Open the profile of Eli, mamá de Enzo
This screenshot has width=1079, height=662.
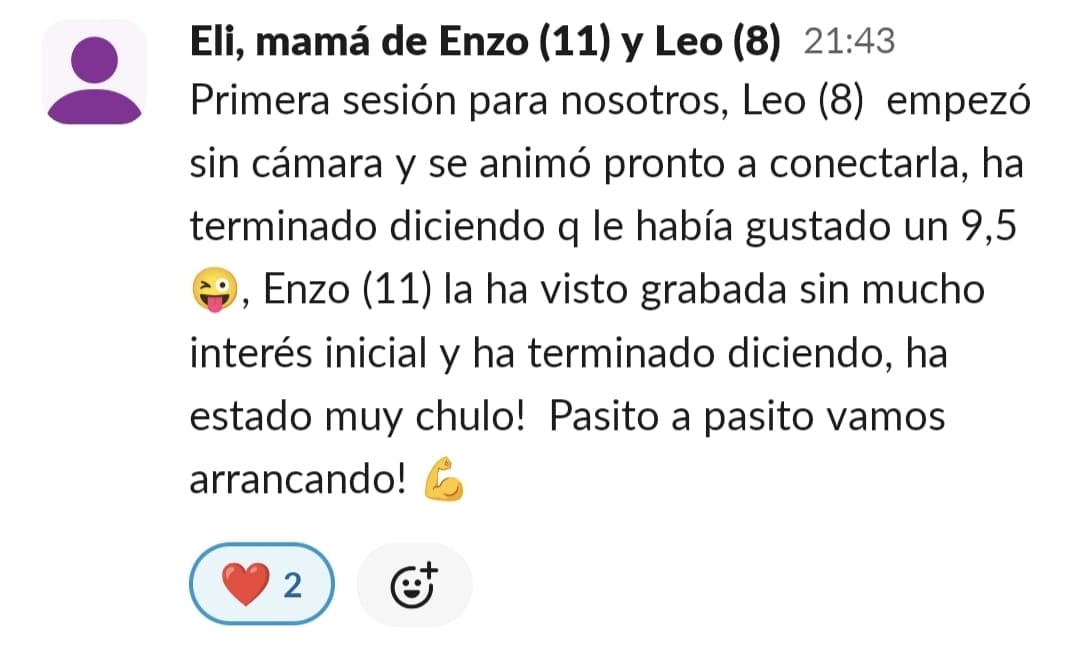click(x=485, y=41)
